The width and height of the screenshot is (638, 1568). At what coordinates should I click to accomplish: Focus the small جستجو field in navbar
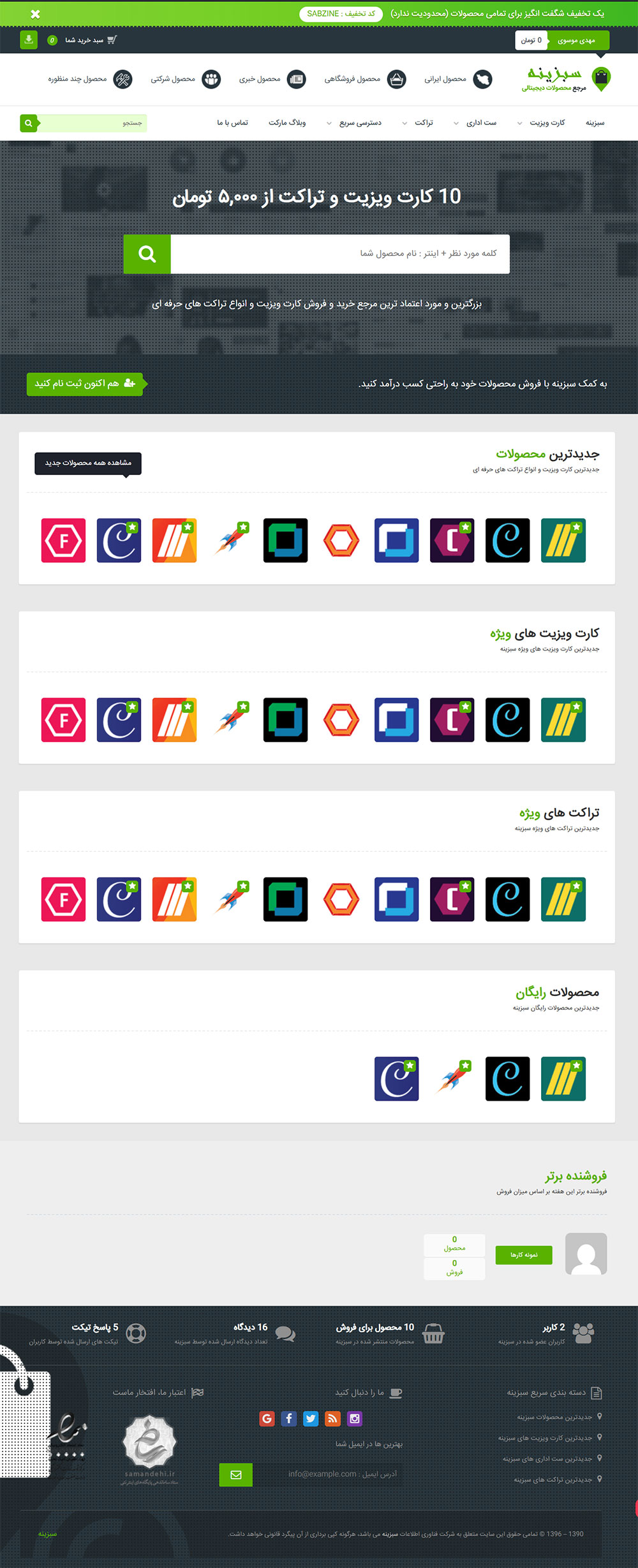click(x=93, y=123)
